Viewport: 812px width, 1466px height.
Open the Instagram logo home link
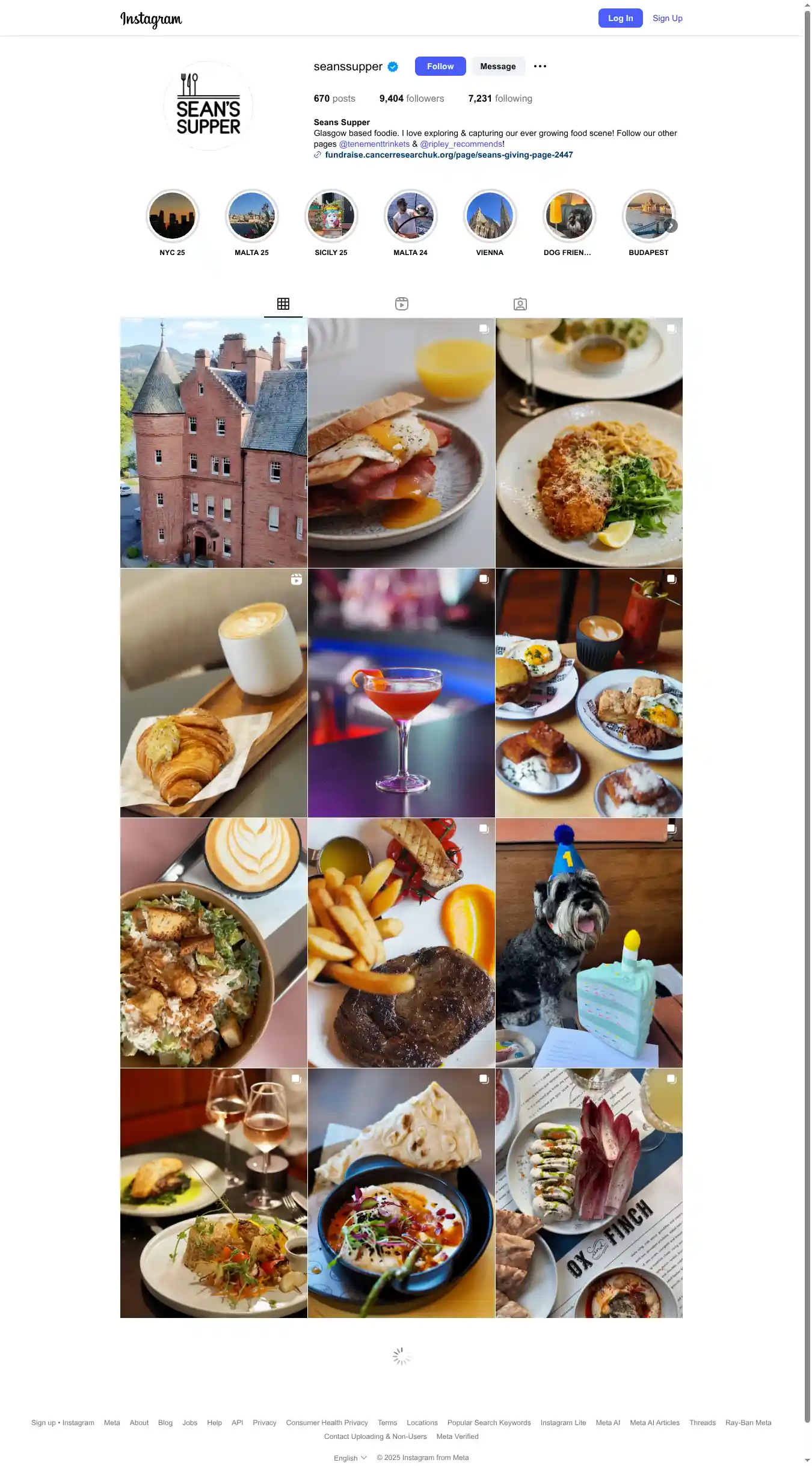coord(151,19)
